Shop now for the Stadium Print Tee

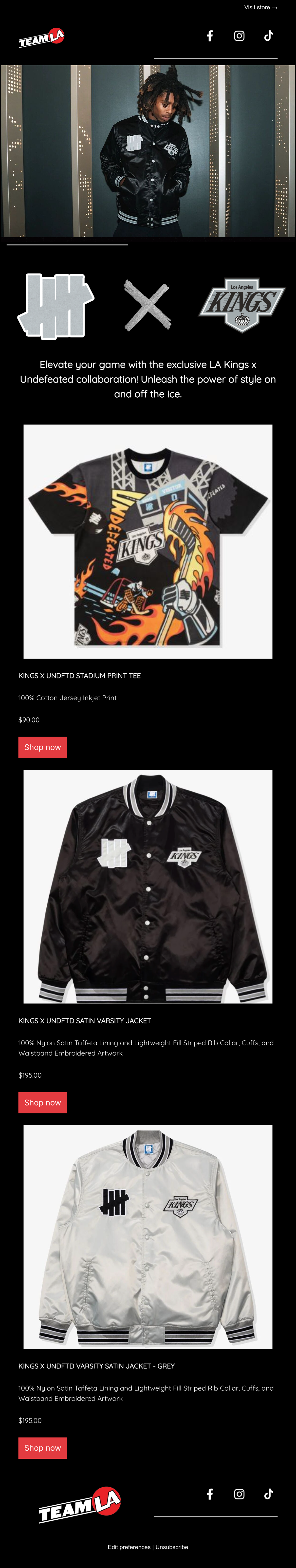[x=43, y=747]
